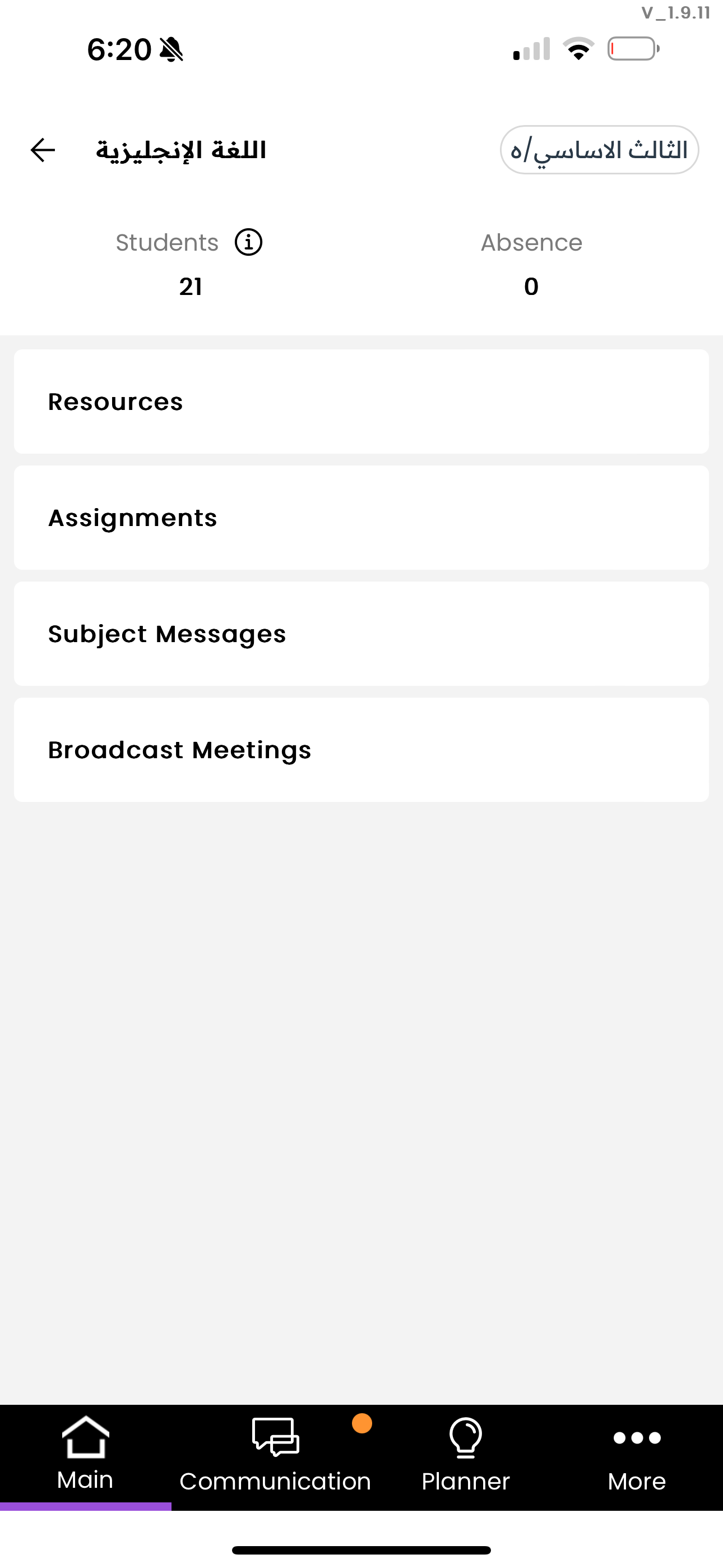This screenshot has height=1568, width=723.
Task: Switch to the Main tab
Action: [85, 1456]
